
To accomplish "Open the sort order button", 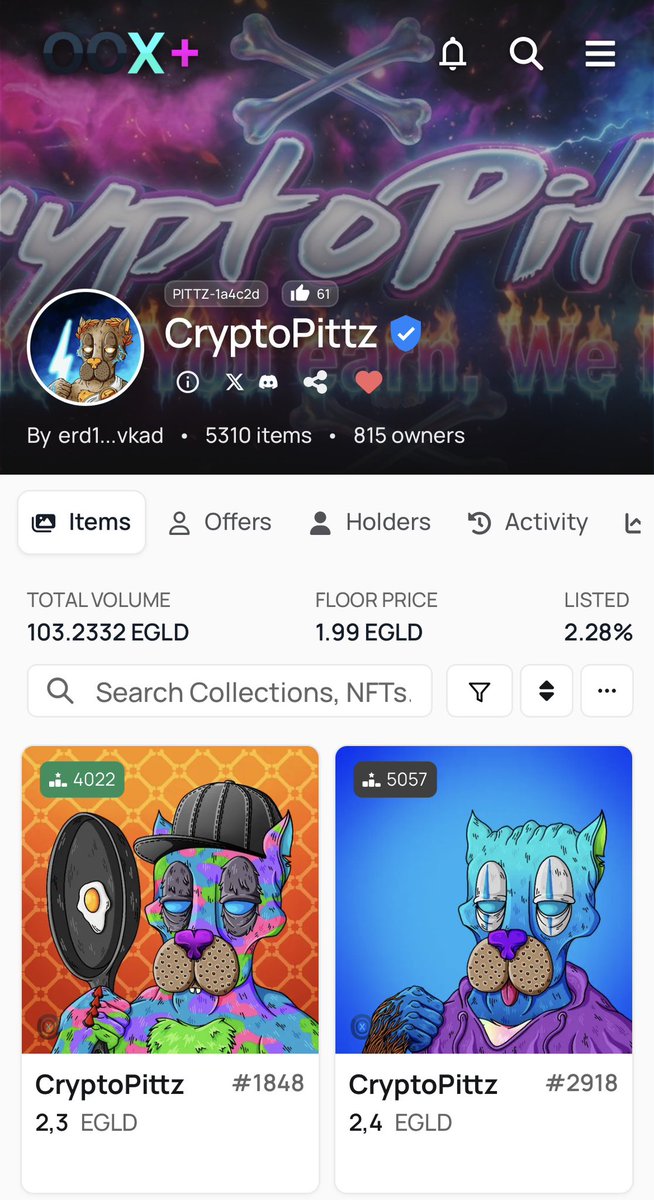I will tap(546, 691).
